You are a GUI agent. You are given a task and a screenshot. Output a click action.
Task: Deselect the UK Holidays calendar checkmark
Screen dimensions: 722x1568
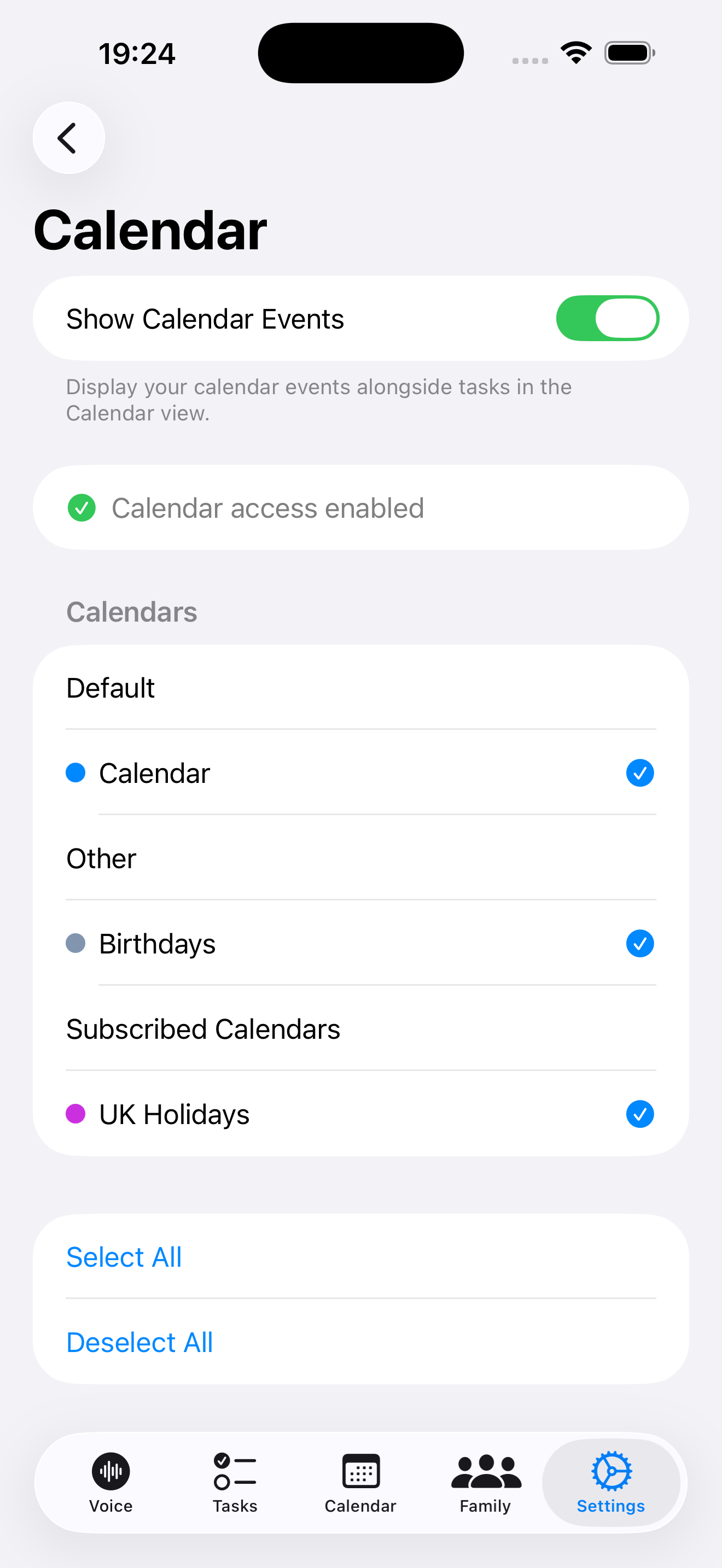pyautogui.click(x=639, y=1114)
